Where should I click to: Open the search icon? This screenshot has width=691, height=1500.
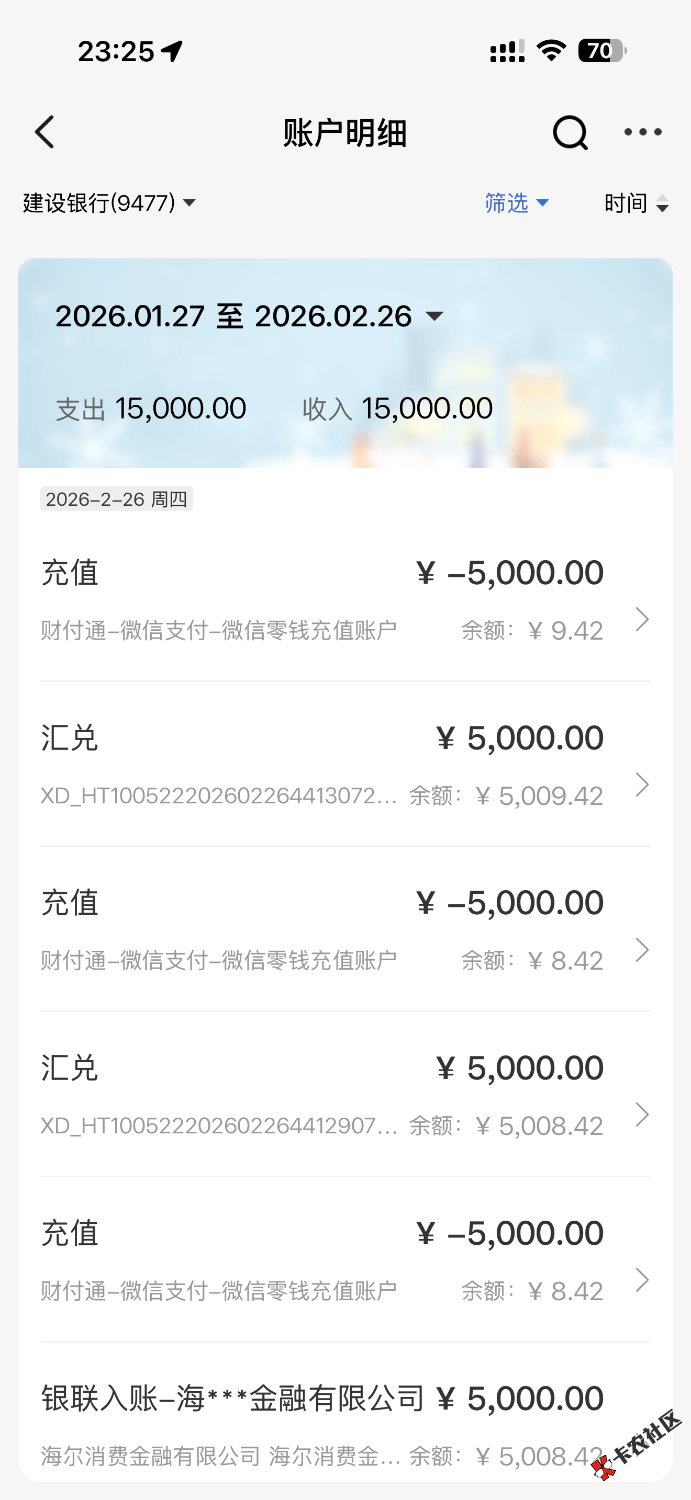(570, 132)
